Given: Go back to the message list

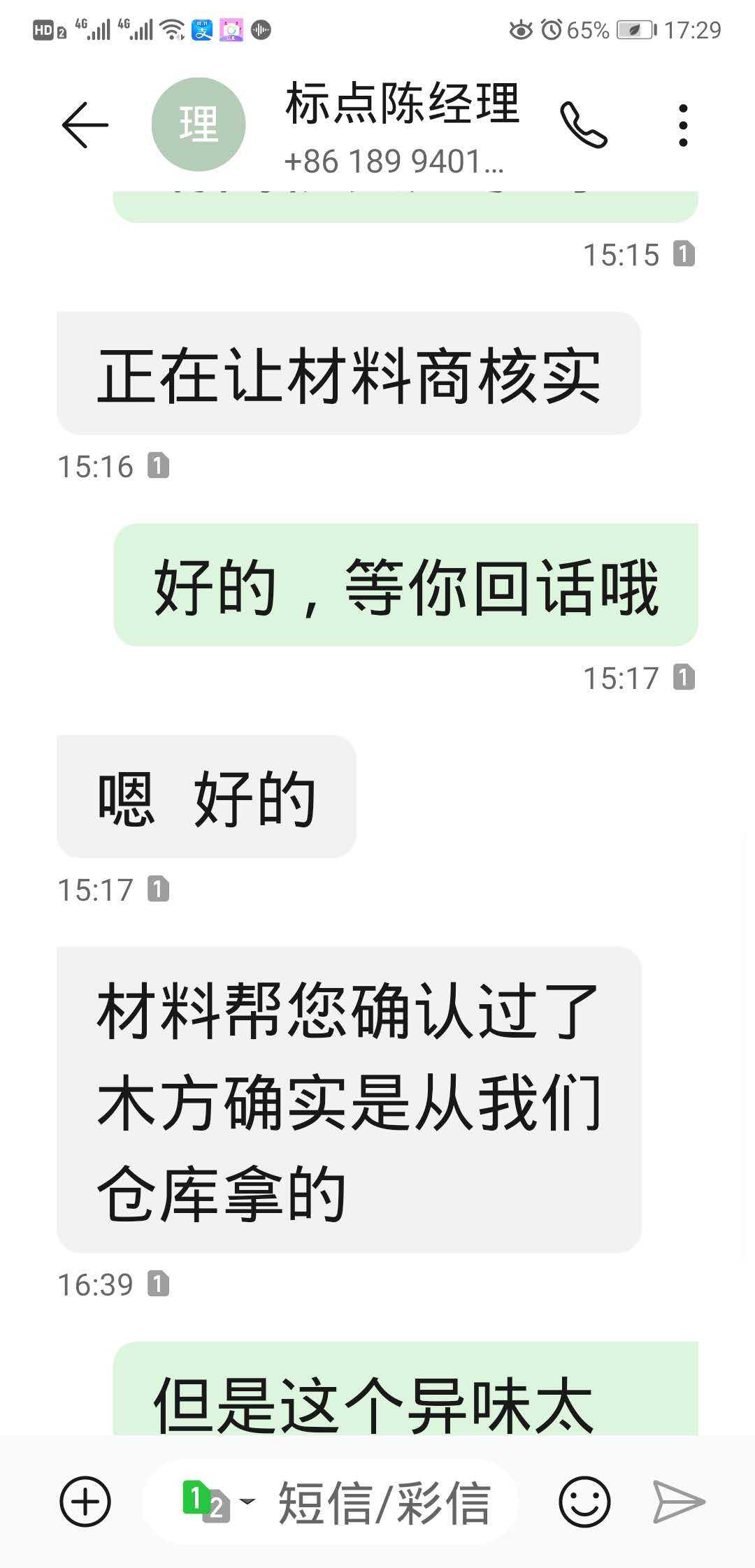Looking at the screenshot, I should (x=85, y=125).
